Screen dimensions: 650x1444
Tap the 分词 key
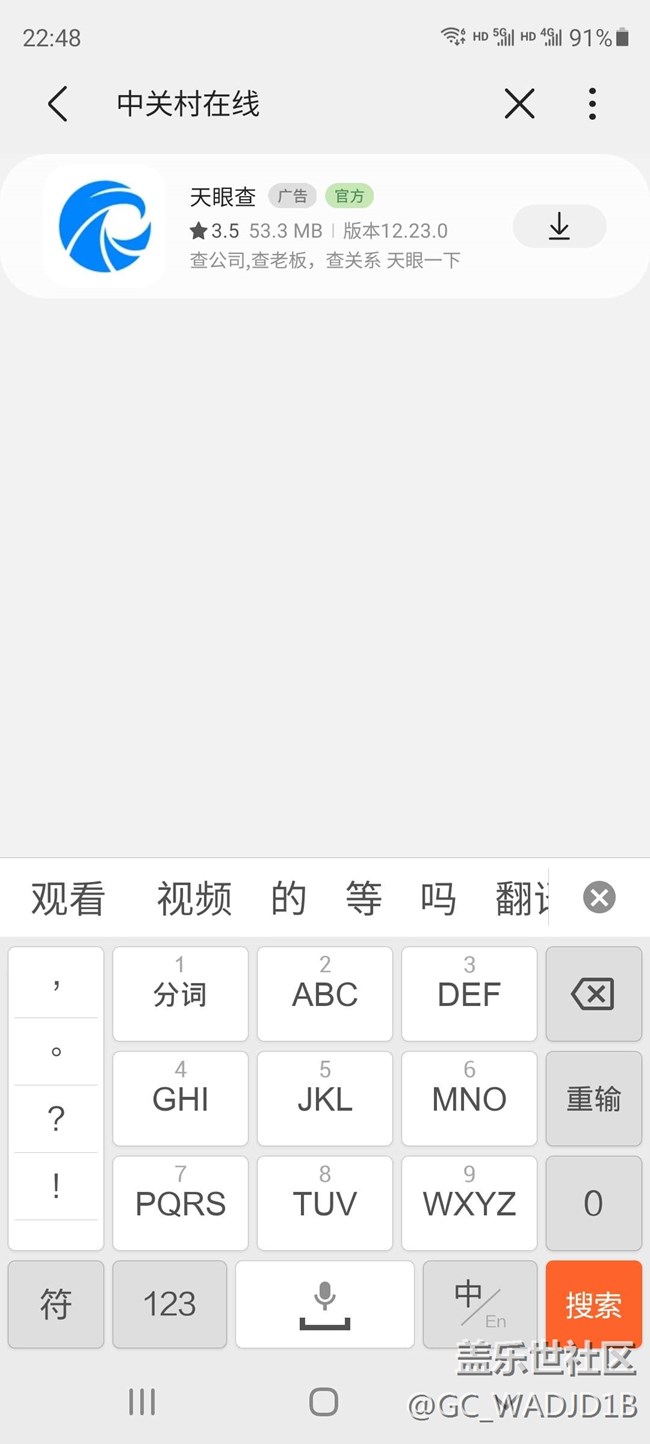[180, 994]
